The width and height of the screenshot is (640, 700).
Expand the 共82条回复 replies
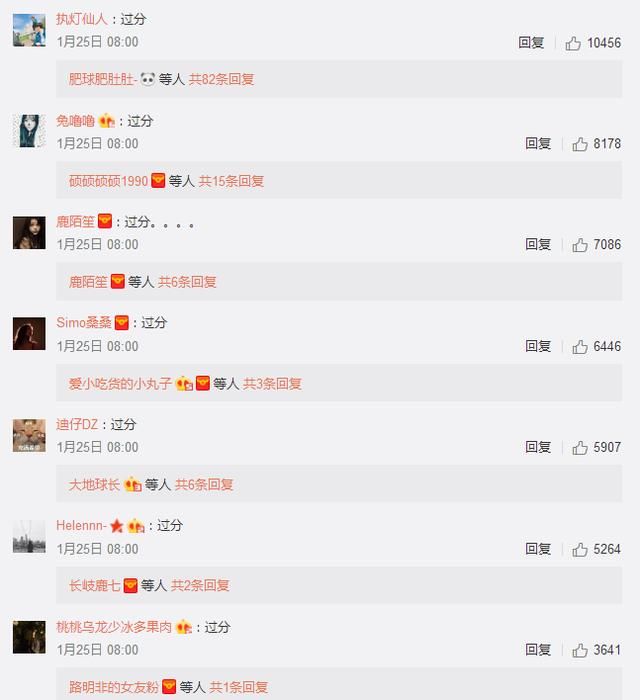221,79
